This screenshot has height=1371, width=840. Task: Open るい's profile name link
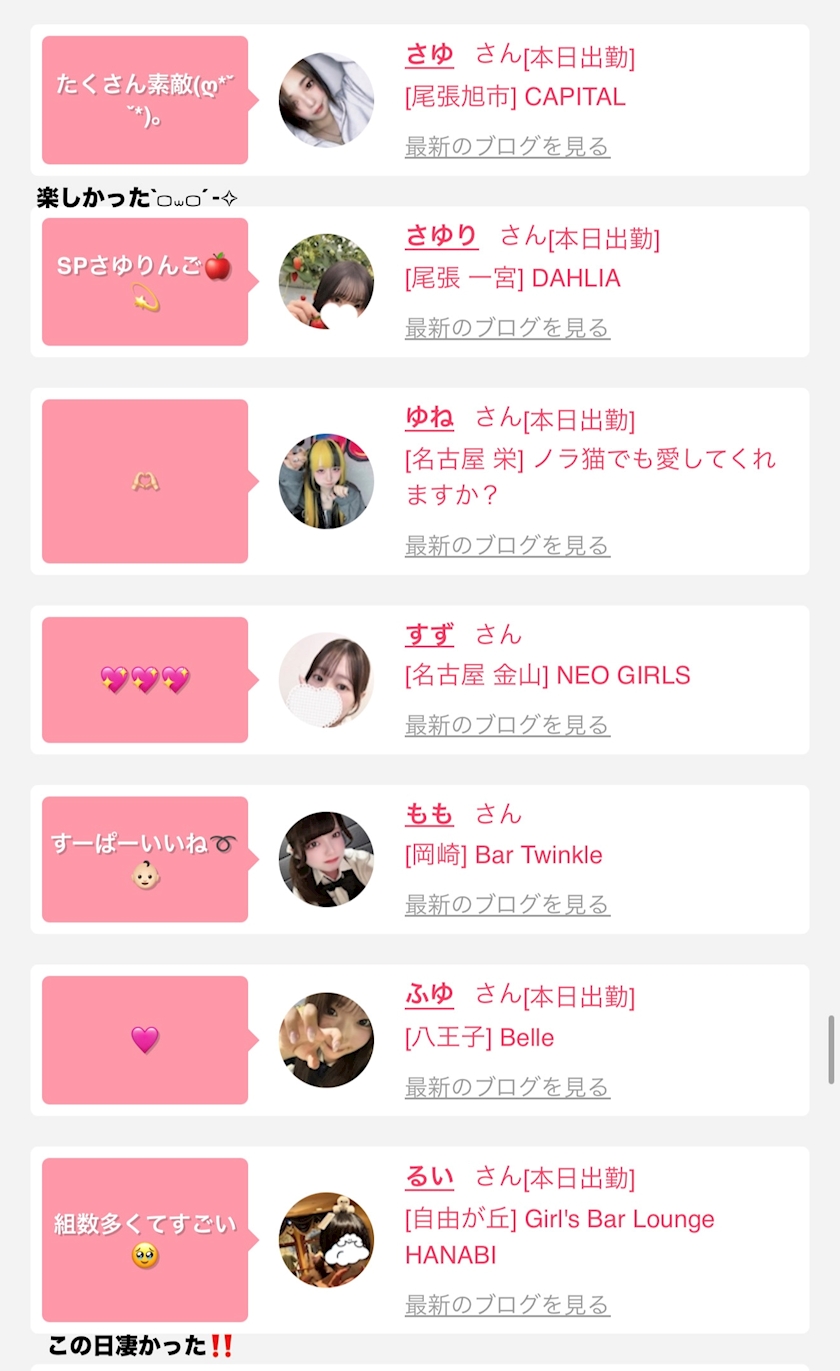click(x=429, y=1177)
